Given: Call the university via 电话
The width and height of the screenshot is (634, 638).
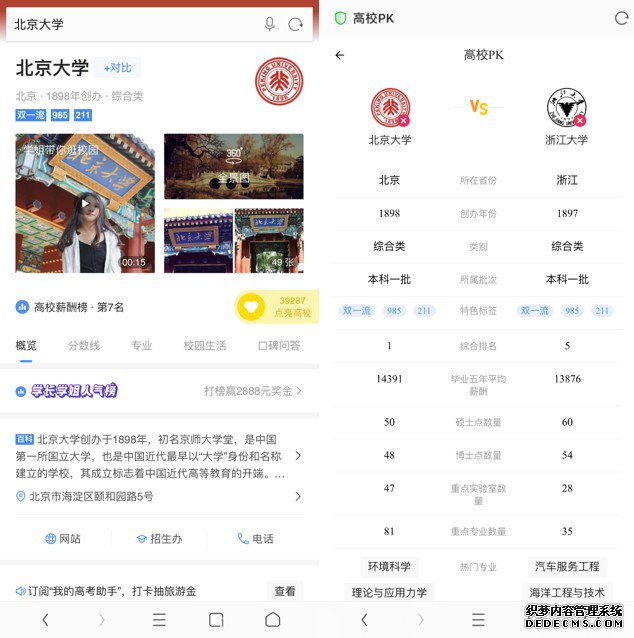Looking at the screenshot, I should click(255, 538).
